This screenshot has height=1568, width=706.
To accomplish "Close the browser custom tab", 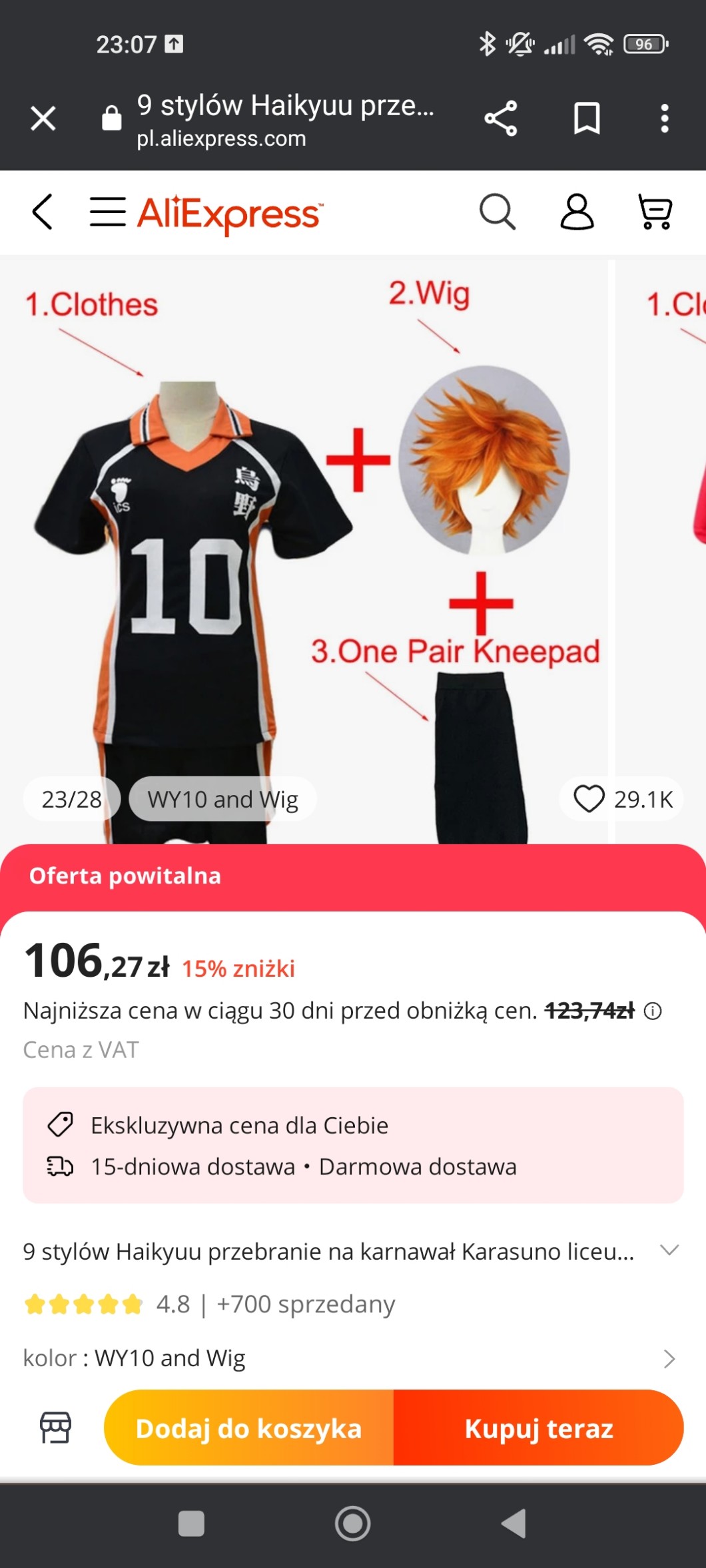I will 43,119.
